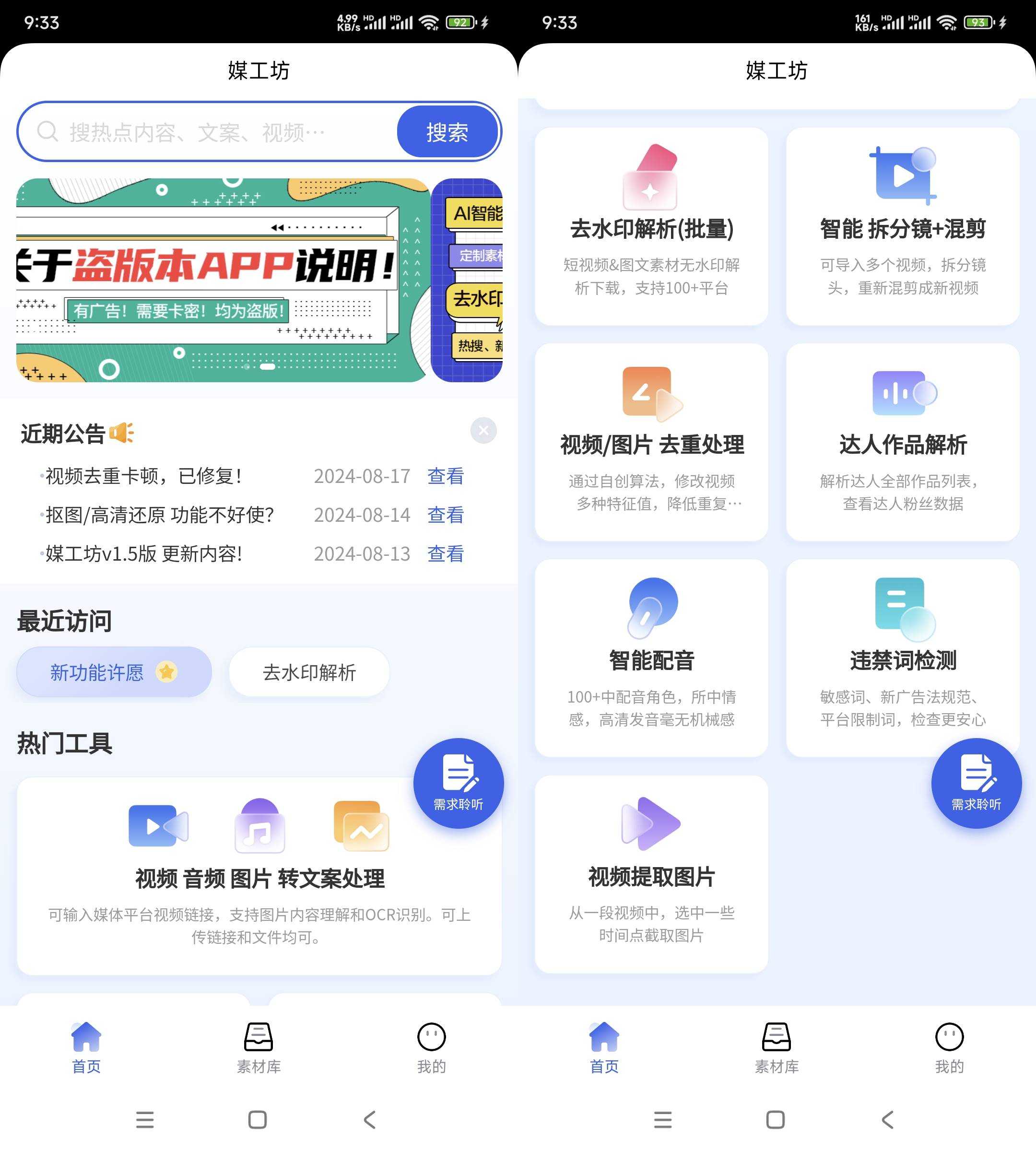Dismiss the 近期公告 announcement section
Viewport: 1036px width, 1151px height.
pyautogui.click(x=483, y=430)
